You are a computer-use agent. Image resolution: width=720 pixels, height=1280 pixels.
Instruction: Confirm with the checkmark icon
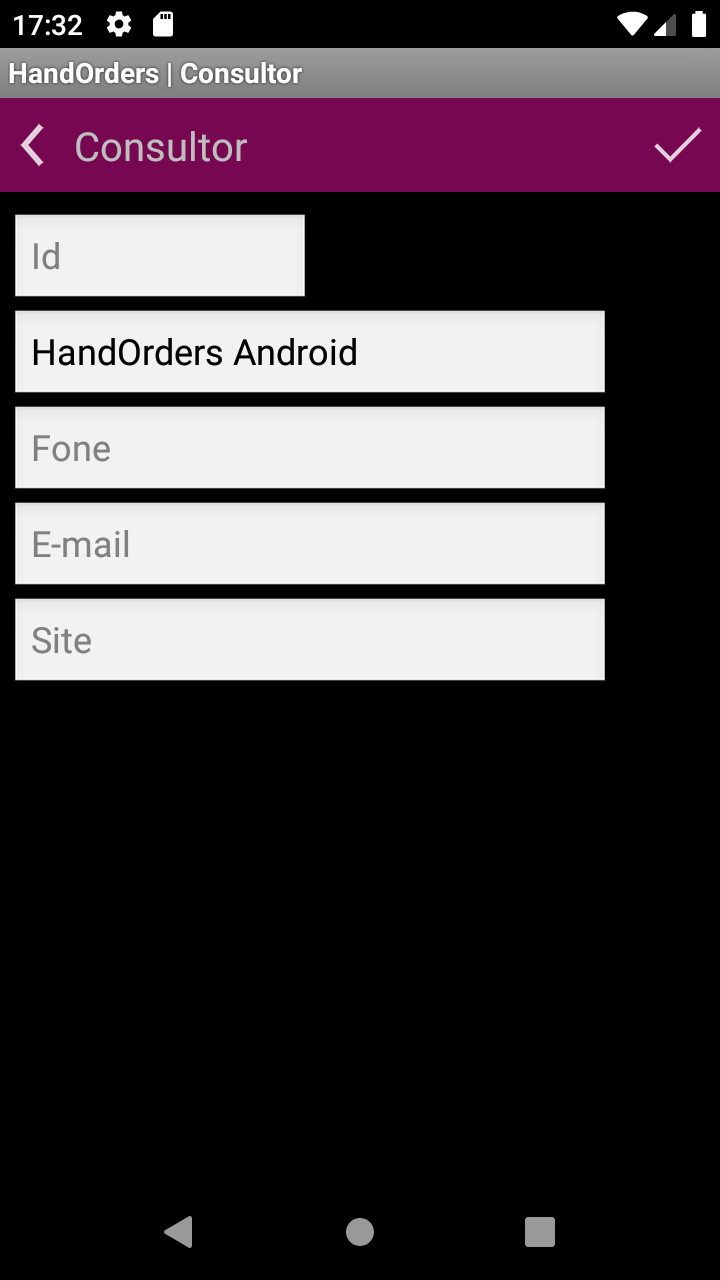pos(678,146)
